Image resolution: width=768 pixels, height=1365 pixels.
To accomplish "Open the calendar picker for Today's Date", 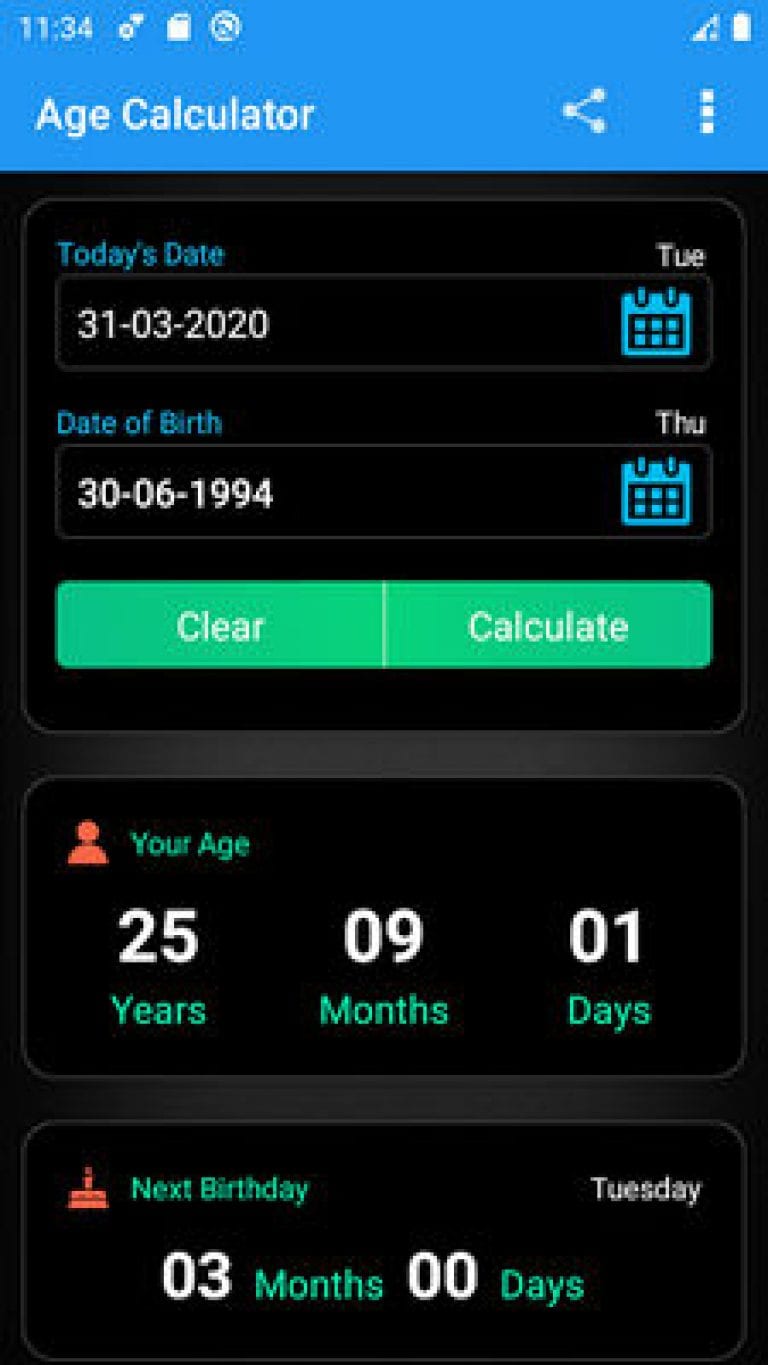I will (655, 323).
